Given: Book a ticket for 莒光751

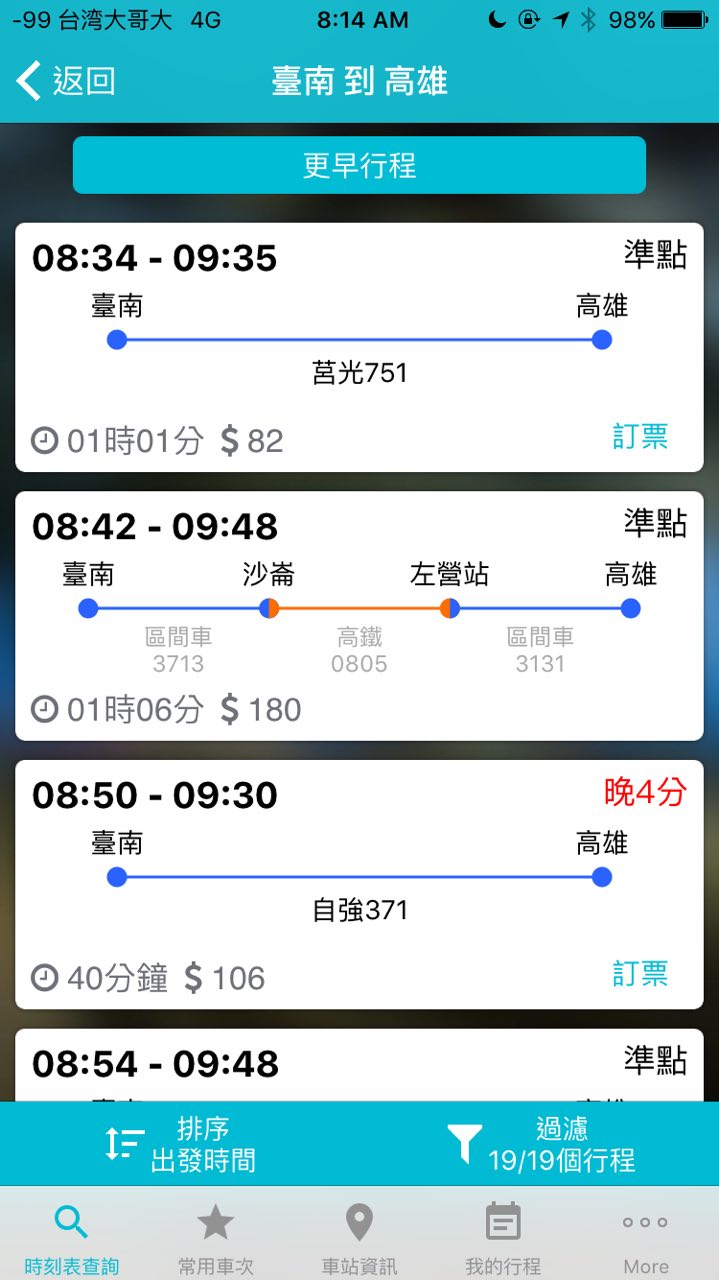Looking at the screenshot, I should (x=640, y=437).
